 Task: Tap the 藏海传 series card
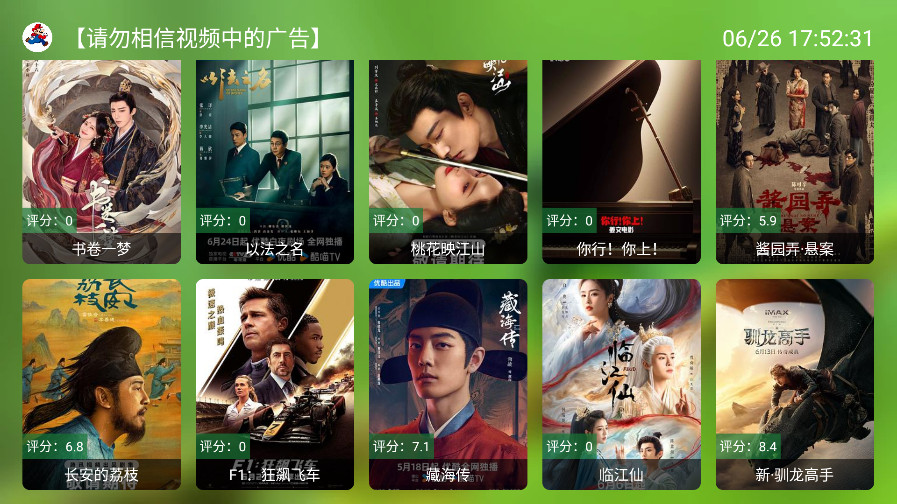coord(447,385)
